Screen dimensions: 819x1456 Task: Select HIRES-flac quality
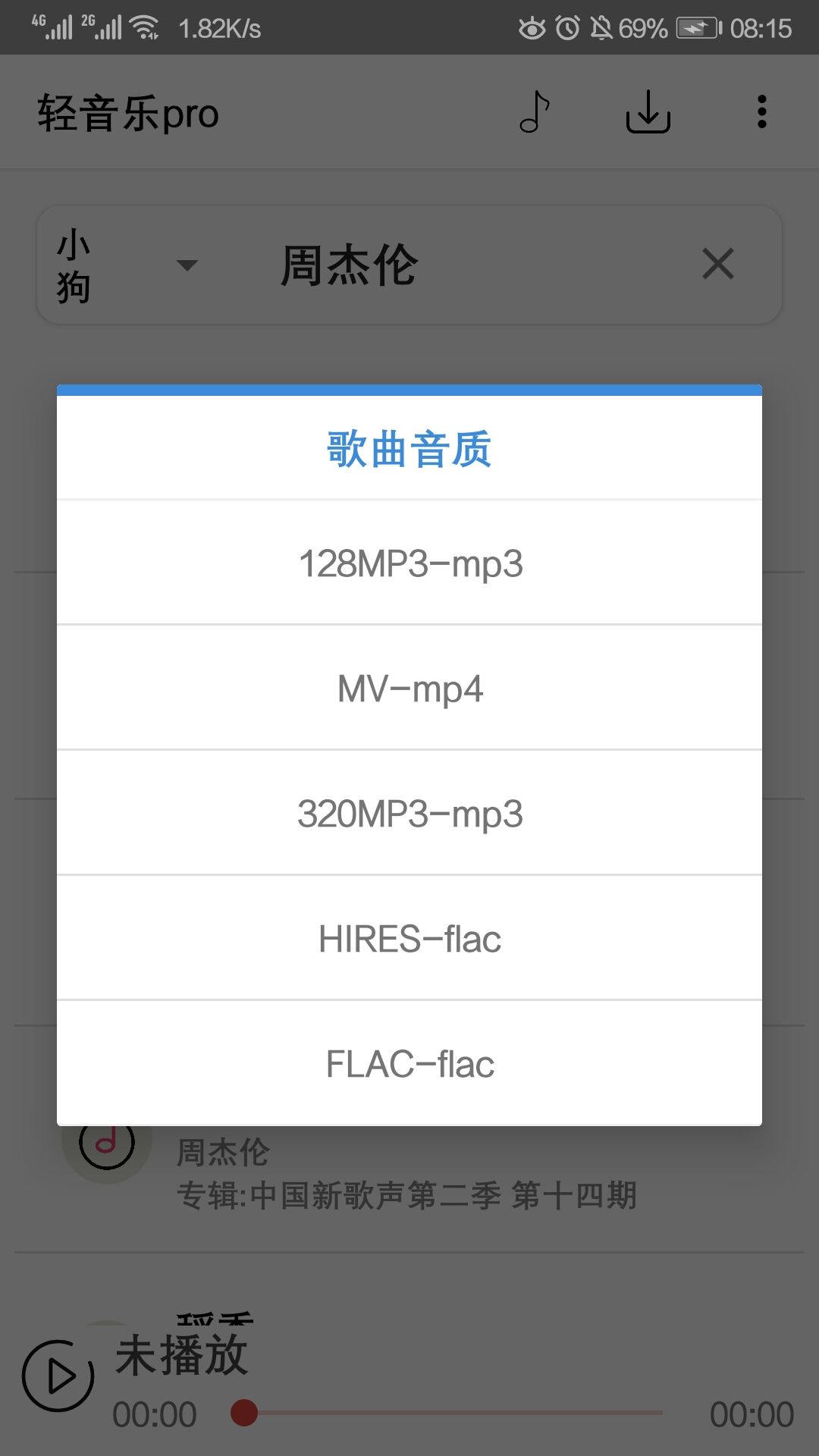click(x=409, y=938)
